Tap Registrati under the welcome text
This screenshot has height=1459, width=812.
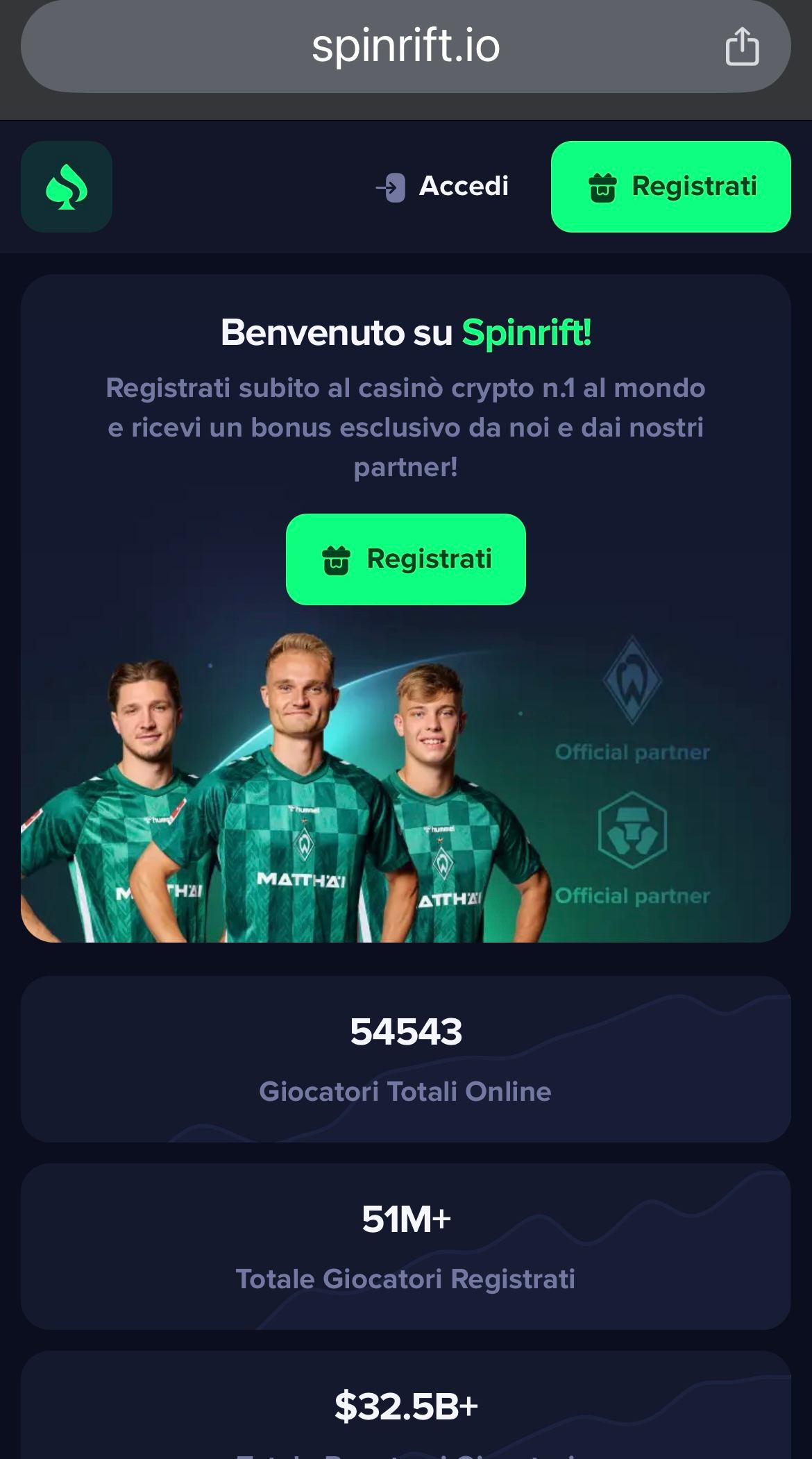405,559
